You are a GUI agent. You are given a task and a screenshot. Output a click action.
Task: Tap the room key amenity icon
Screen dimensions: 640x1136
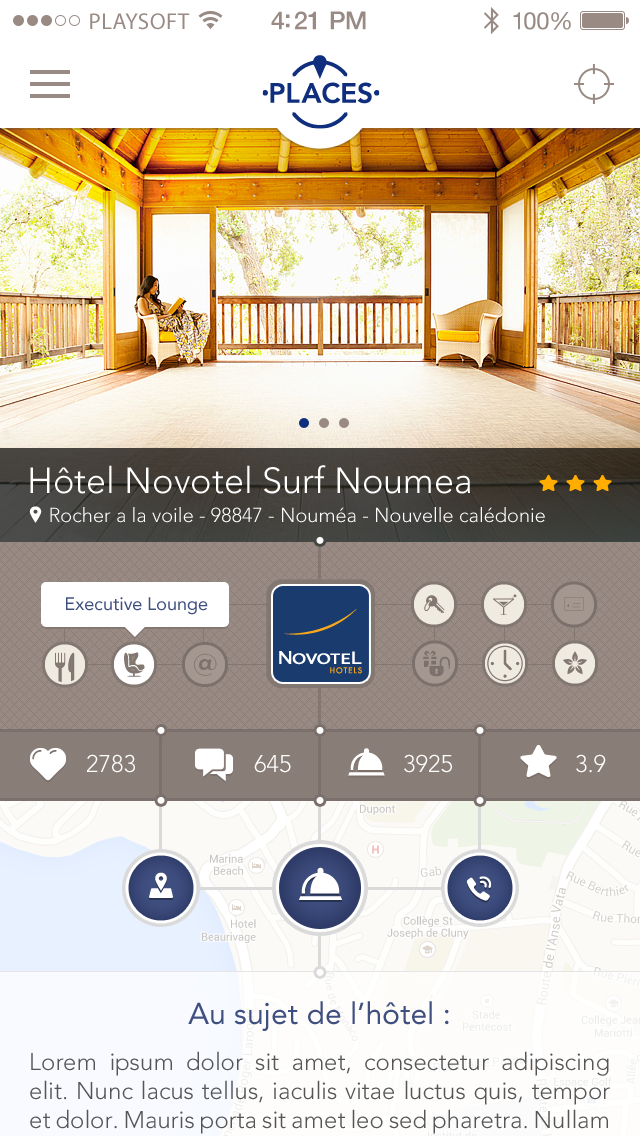433,604
